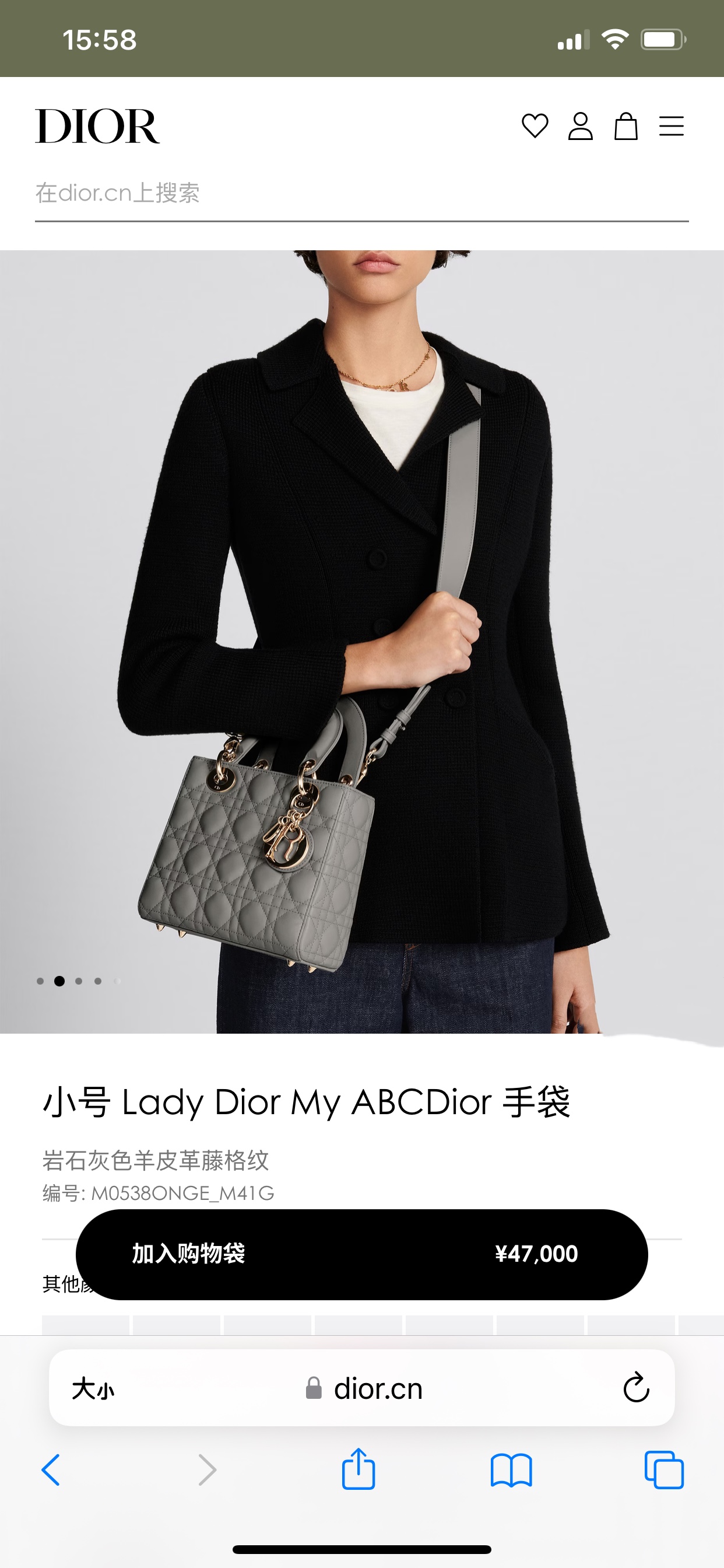Open the account profile icon
The width and height of the screenshot is (724, 1568).
click(x=580, y=126)
